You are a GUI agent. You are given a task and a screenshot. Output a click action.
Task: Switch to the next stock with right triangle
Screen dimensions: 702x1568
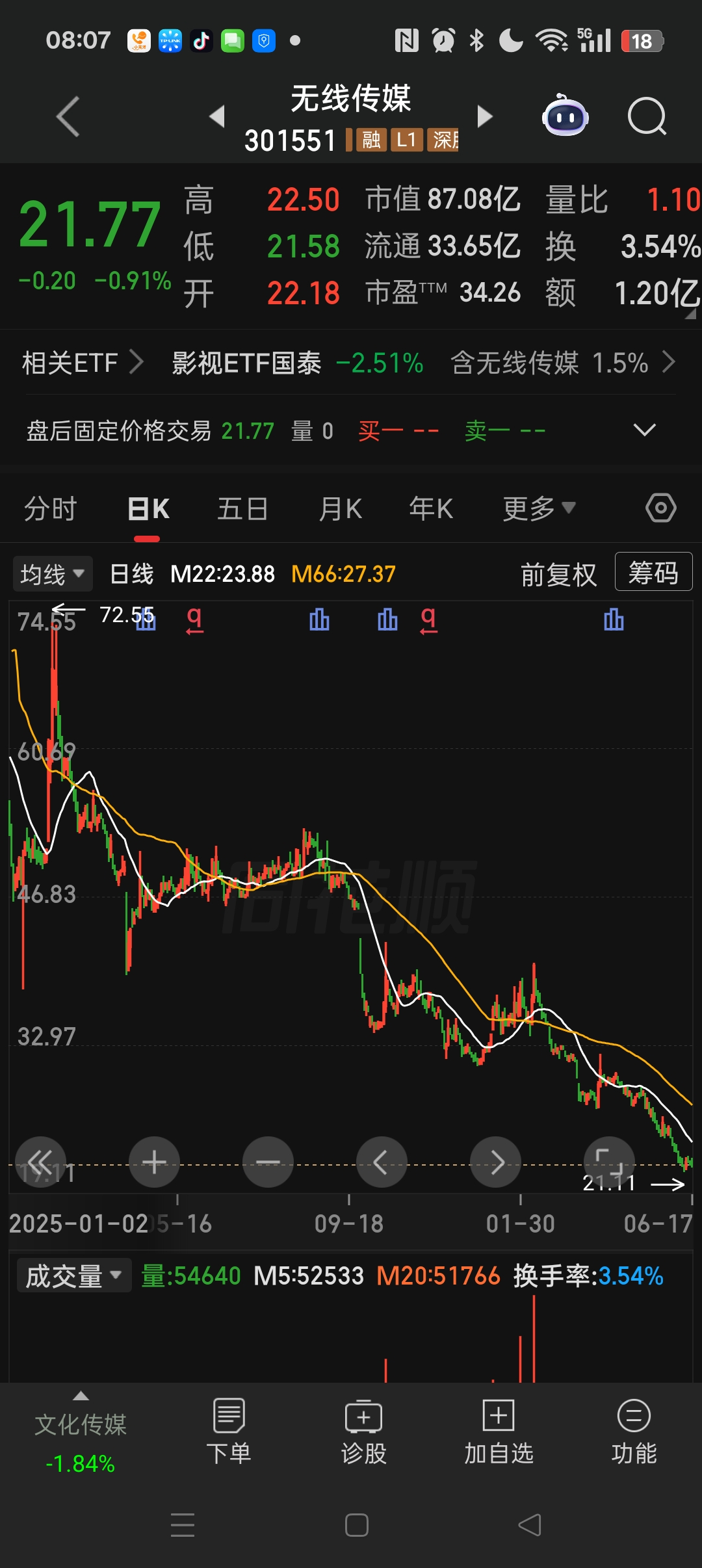pyautogui.click(x=484, y=116)
